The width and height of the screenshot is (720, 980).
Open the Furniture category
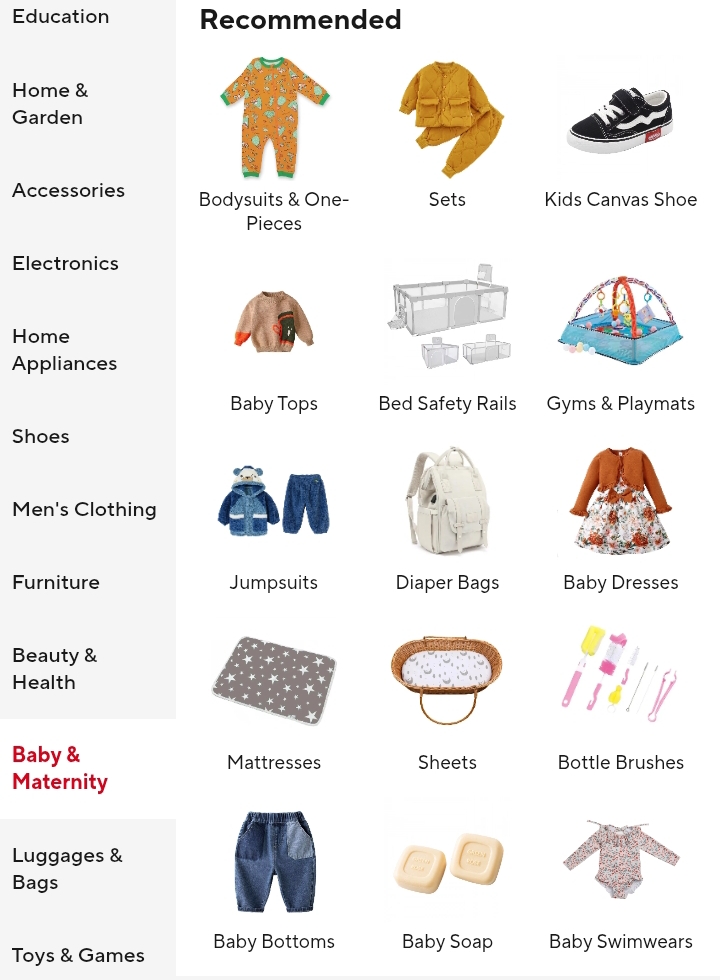tap(56, 583)
